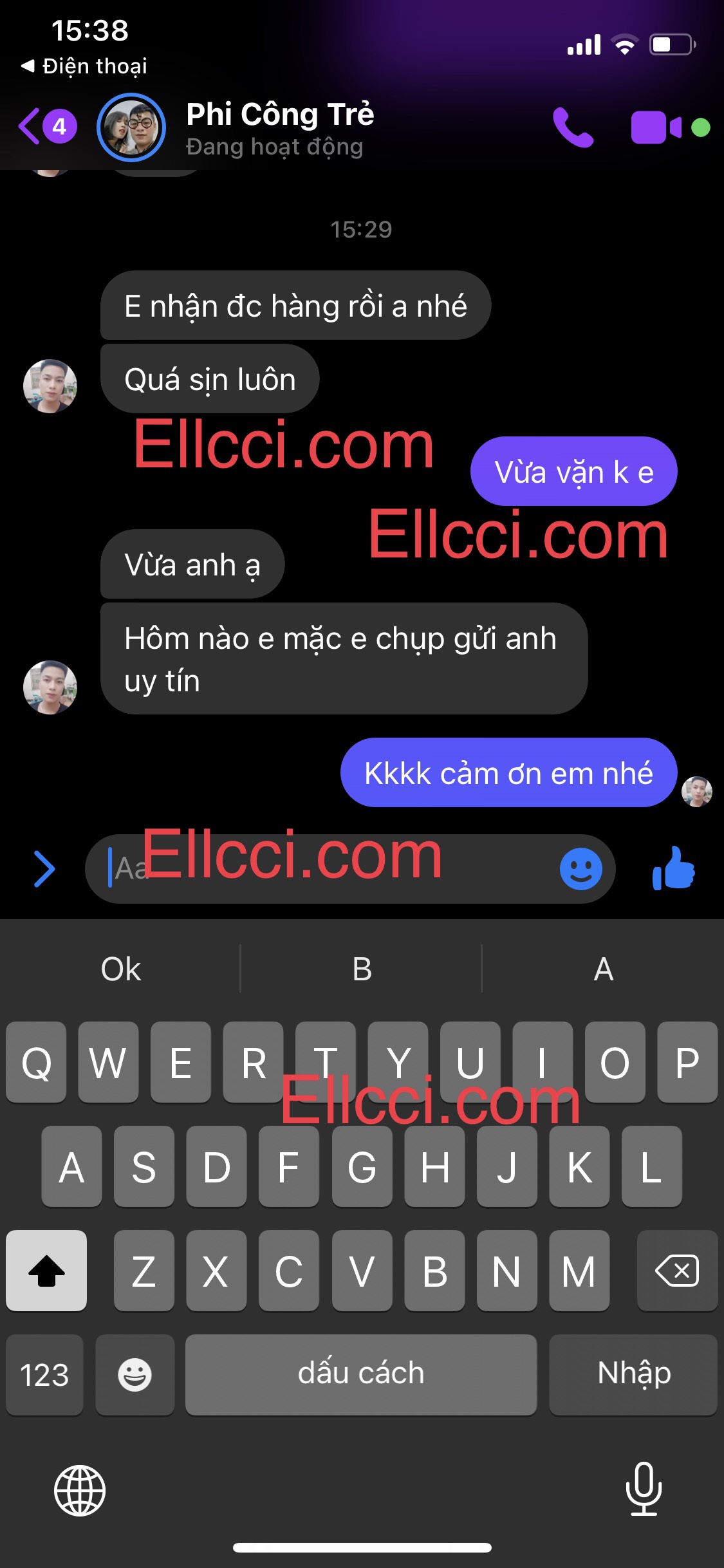The height and width of the screenshot is (1568, 724).
Task: Switch keyboard to 123 numbers
Action: click(44, 1375)
